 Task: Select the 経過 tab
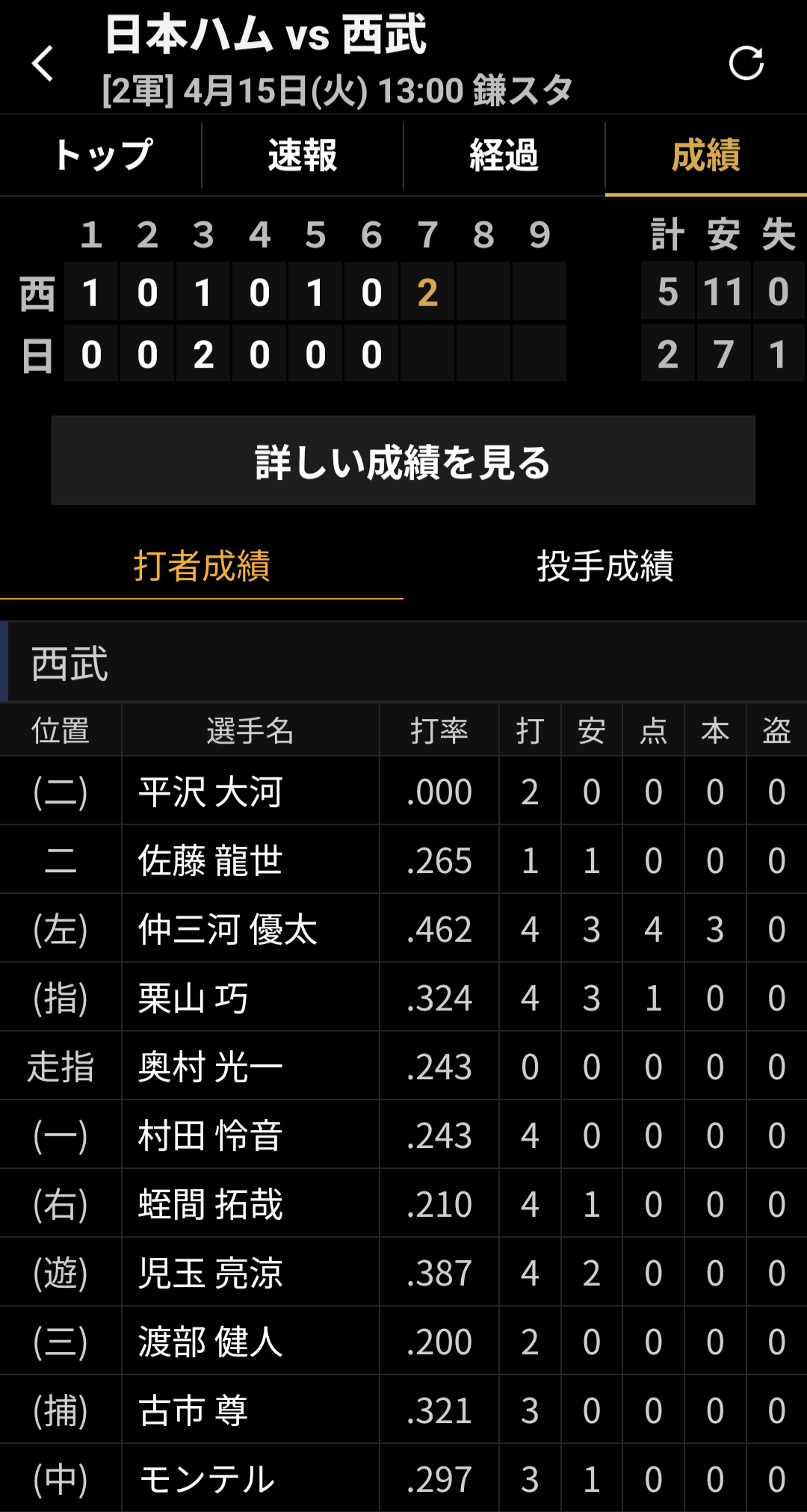504,155
